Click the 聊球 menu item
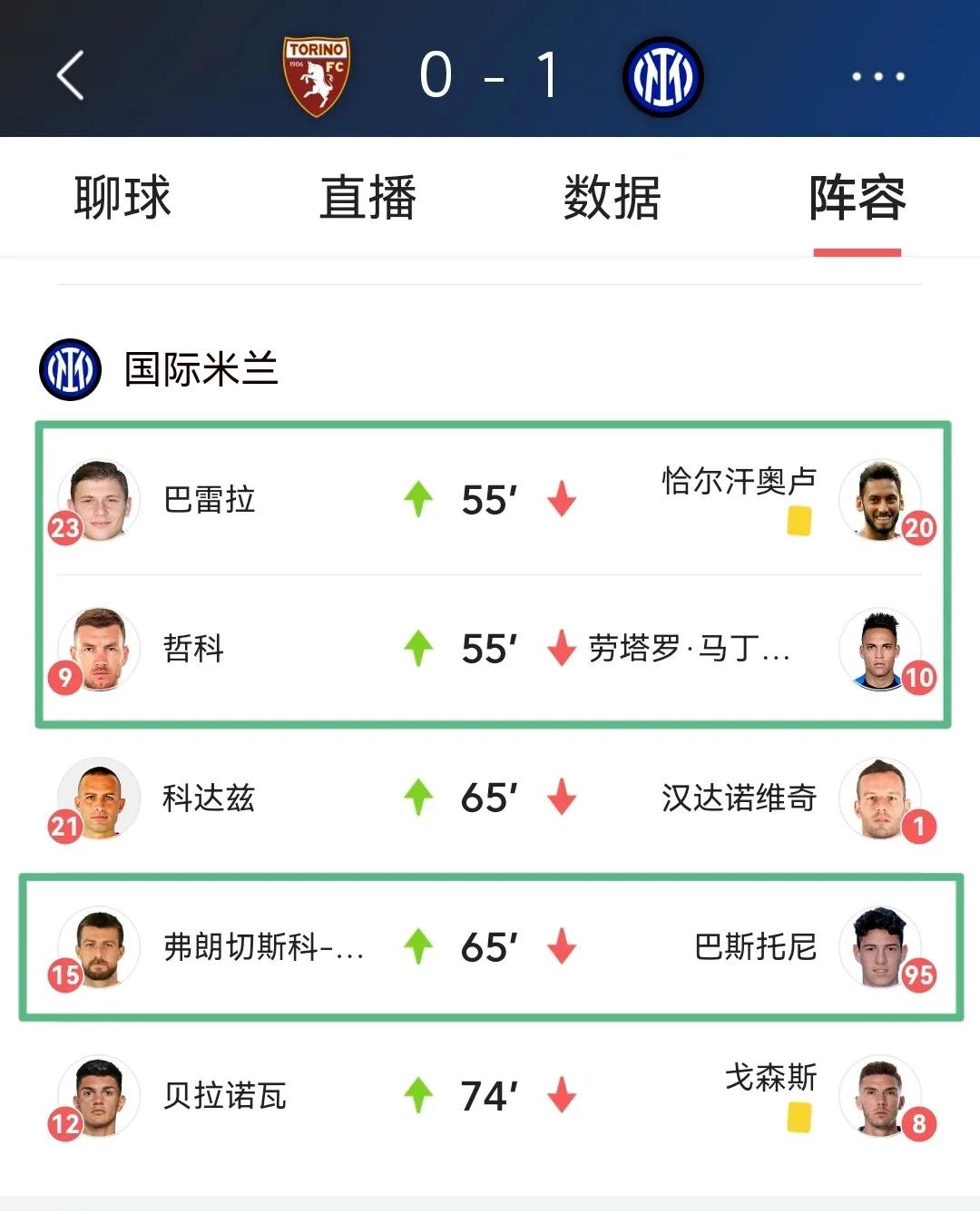 (x=121, y=198)
